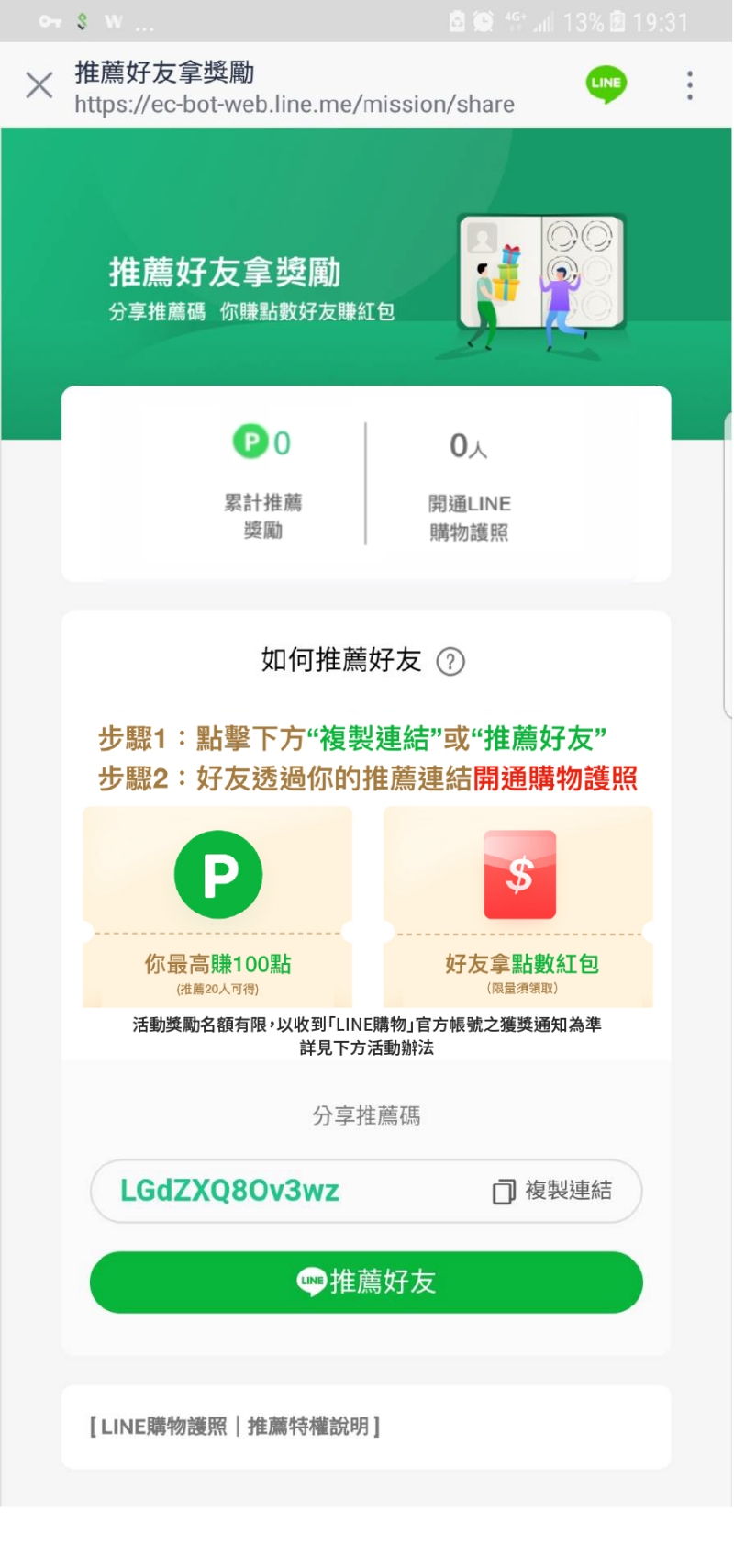Open the help icon beside 如何推薦好友
Screen dimensions: 734x1568
click(x=450, y=661)
